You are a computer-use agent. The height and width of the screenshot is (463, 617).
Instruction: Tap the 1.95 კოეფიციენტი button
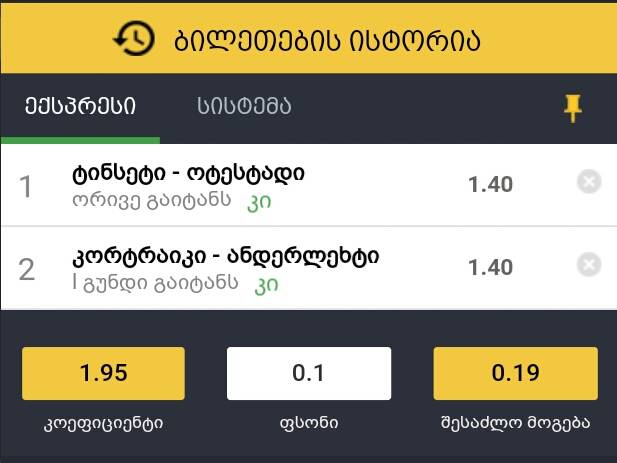click(103, 373)
